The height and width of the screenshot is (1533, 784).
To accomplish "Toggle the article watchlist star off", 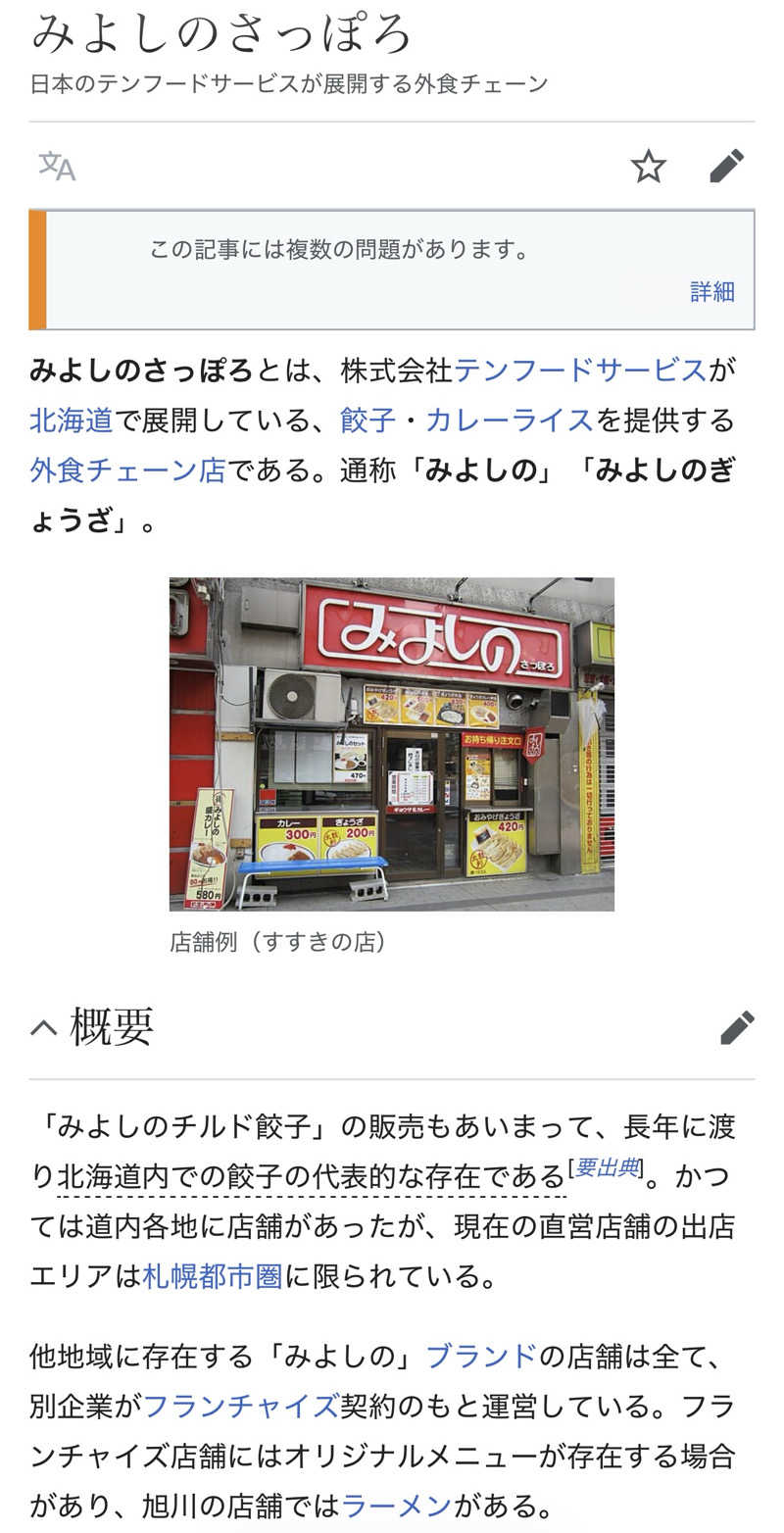I will point(649,167).
